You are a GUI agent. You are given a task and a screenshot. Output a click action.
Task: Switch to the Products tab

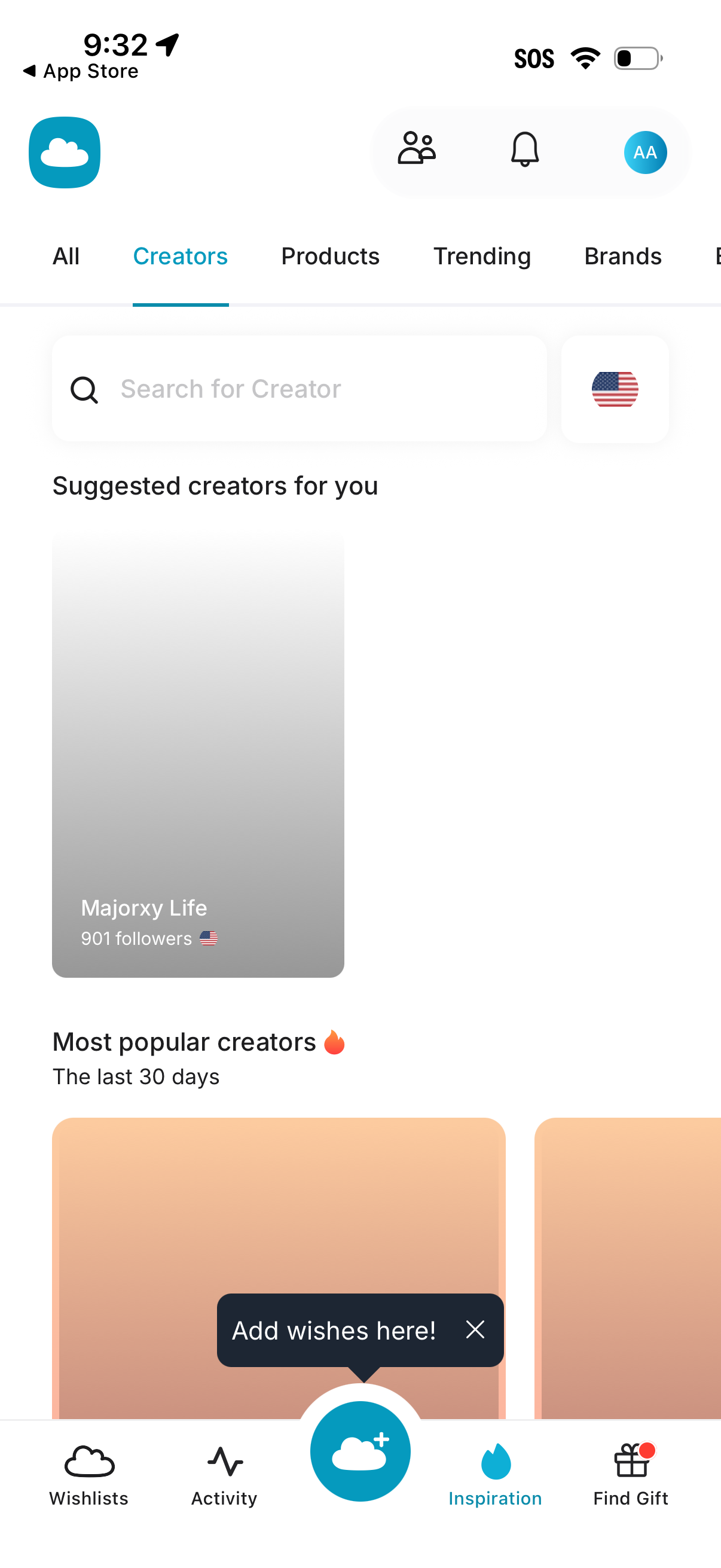[330, 257]
